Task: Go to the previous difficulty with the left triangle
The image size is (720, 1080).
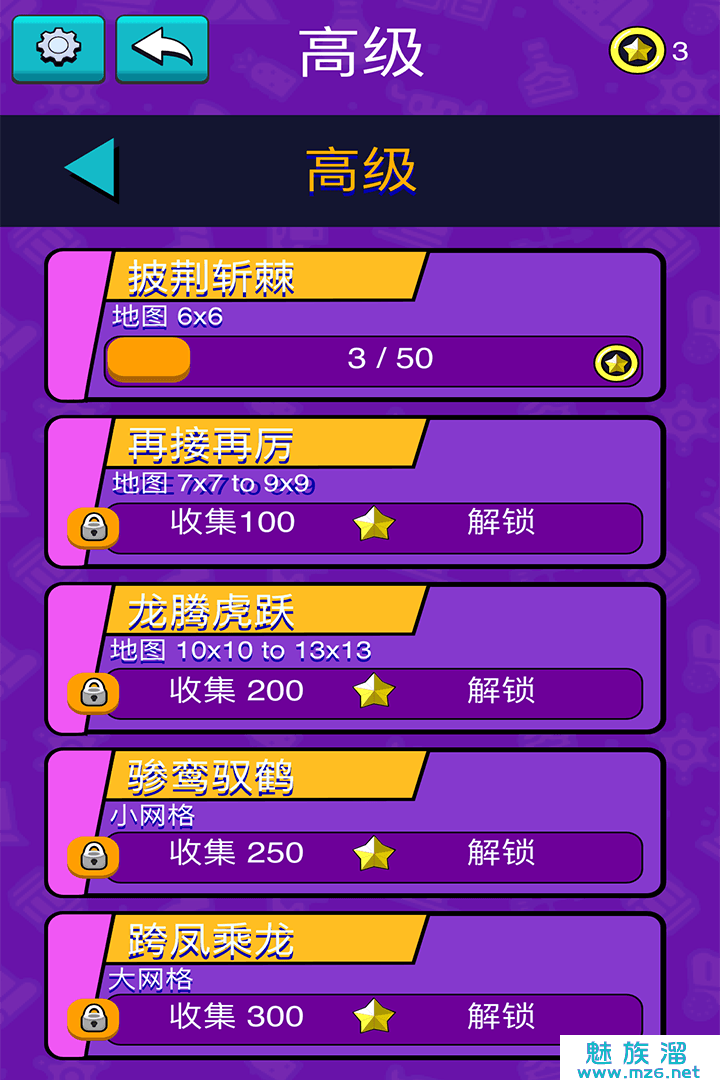Action: pyautogui.click(x=91, y=169)
